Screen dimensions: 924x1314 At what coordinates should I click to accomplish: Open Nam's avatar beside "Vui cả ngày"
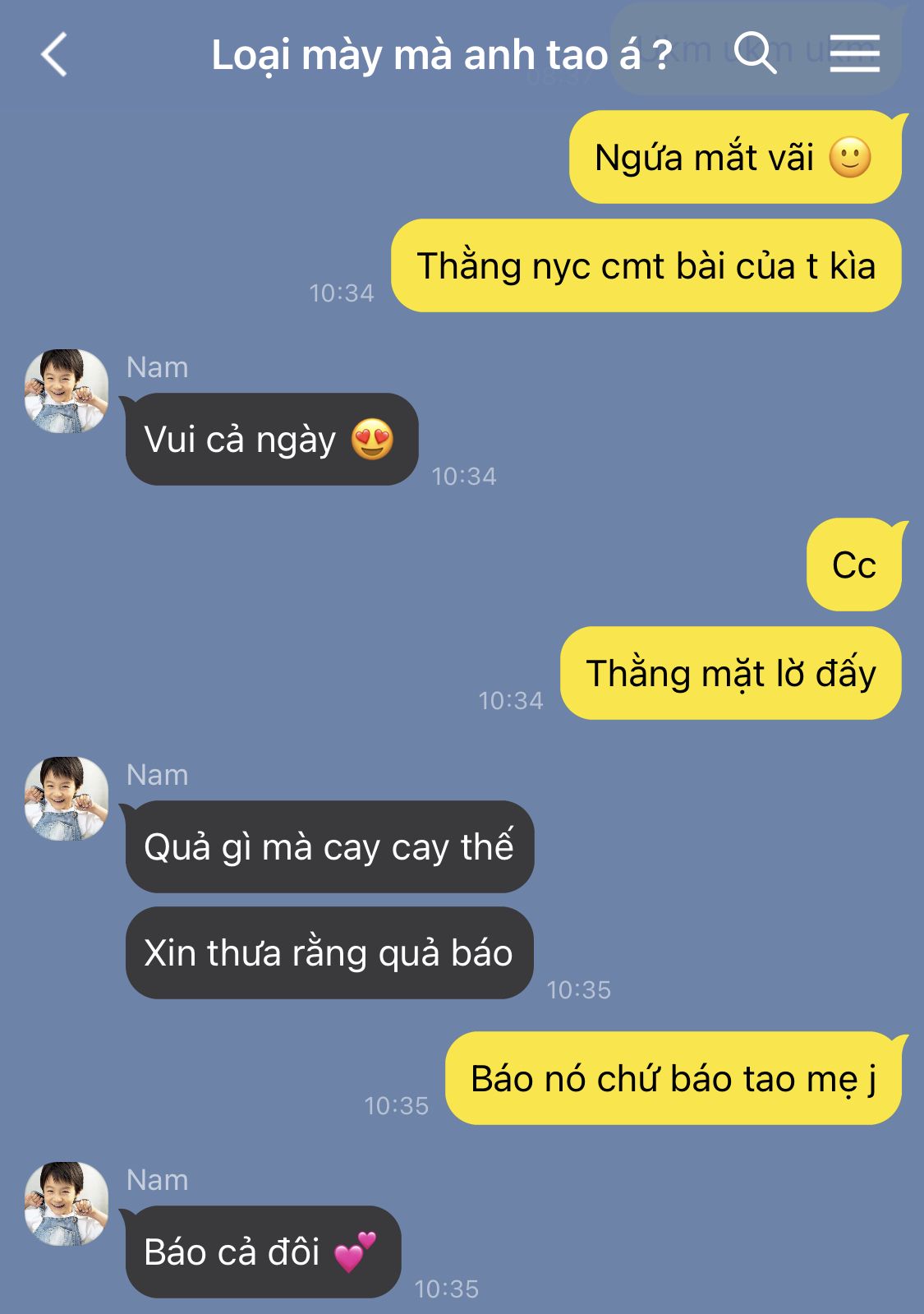66,390
